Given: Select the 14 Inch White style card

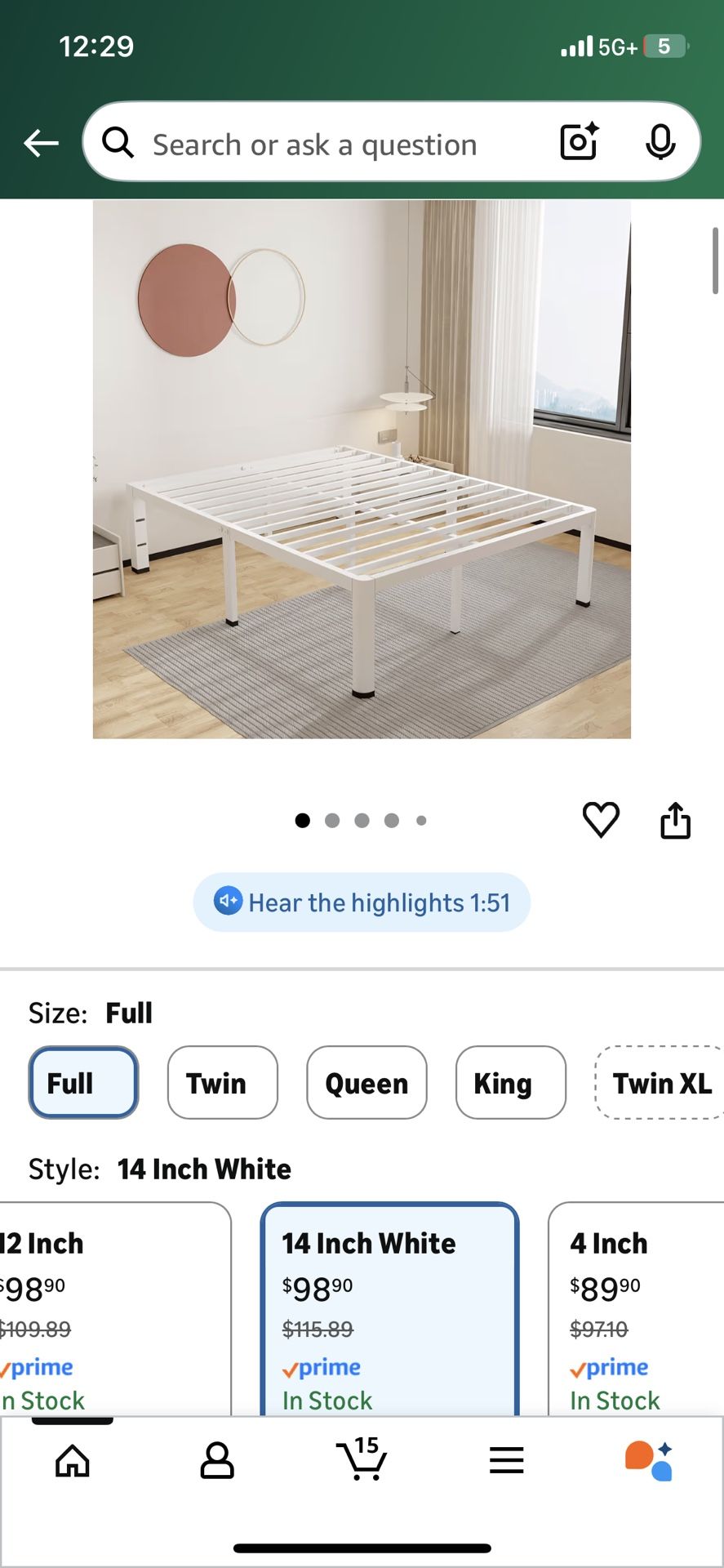Looking at the screenshot, I should 389,1307.
